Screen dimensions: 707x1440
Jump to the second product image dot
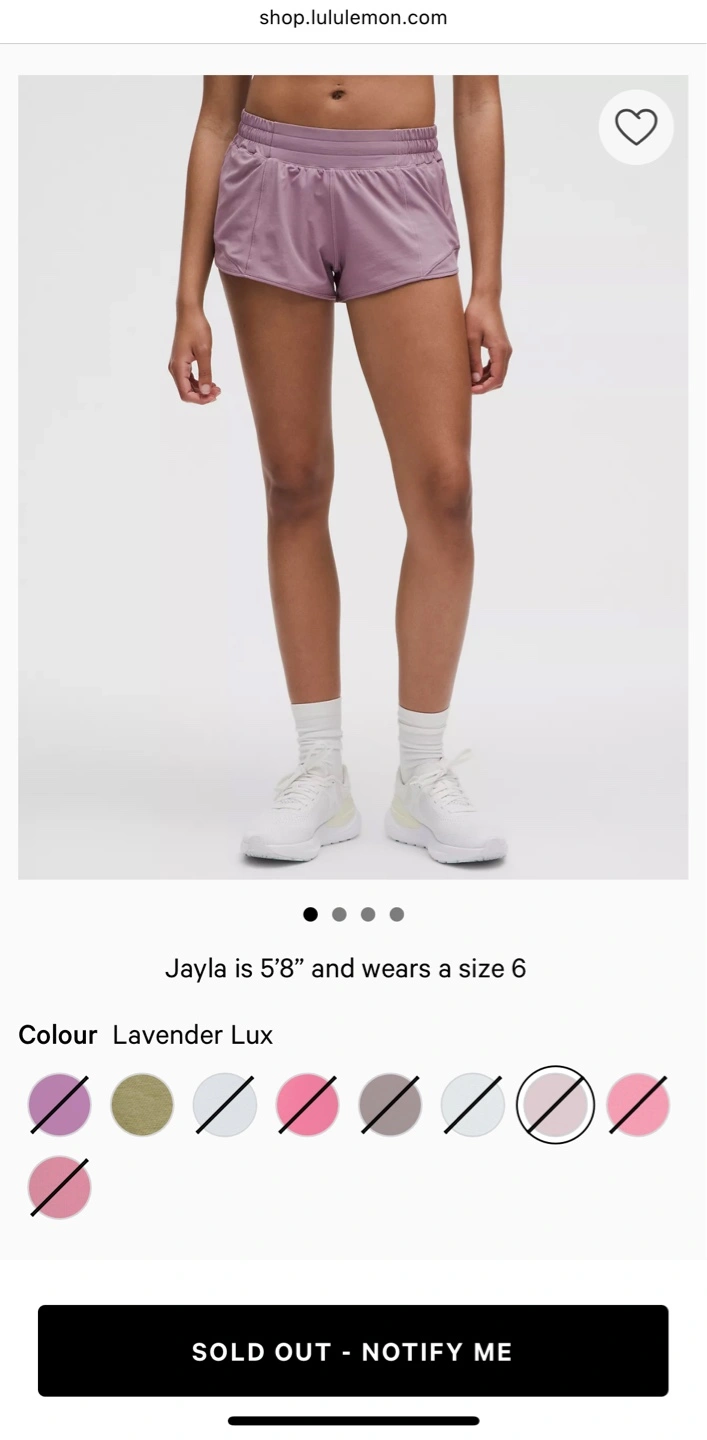tap(339, 914)
